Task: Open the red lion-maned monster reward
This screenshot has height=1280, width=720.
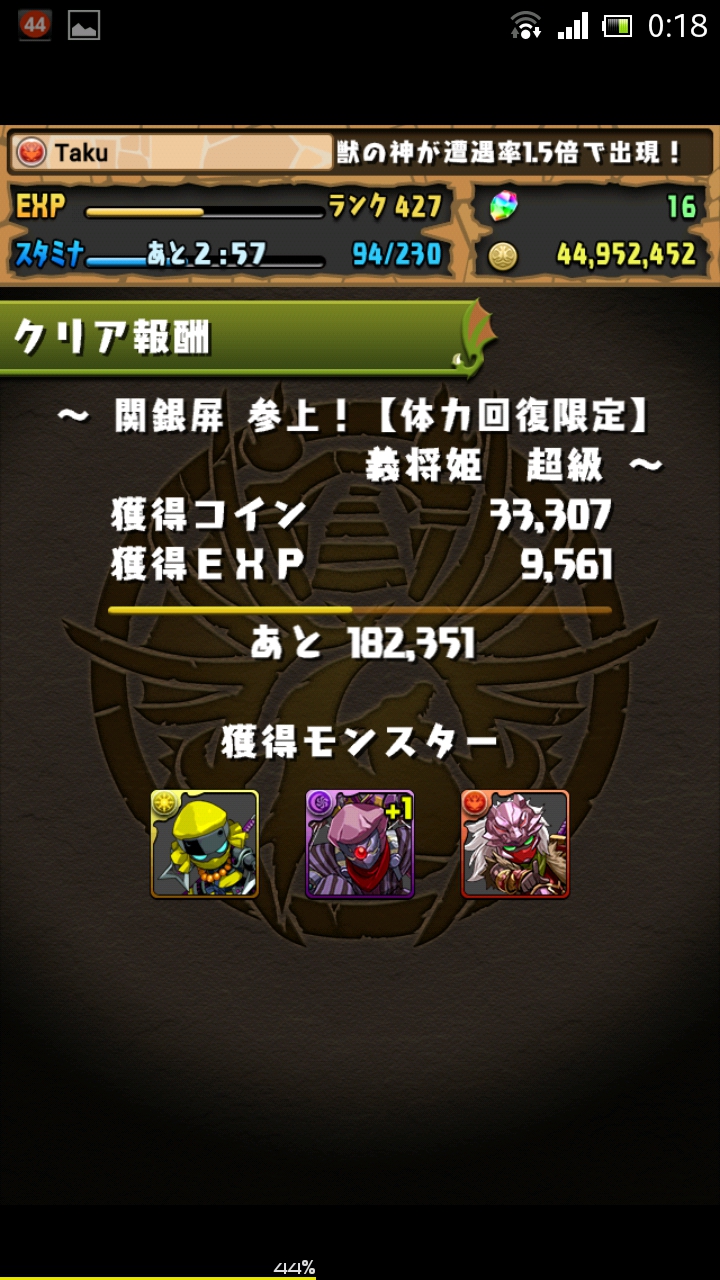Action: coord(515,844)
